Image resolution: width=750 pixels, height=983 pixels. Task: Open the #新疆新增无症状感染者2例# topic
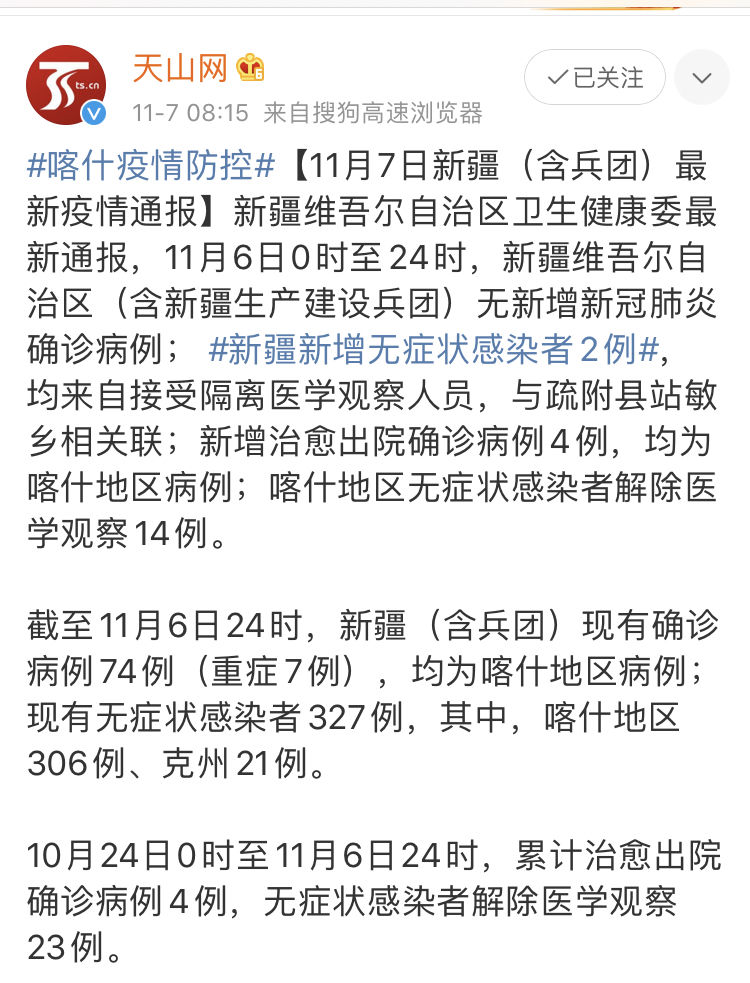tap(433, 350)
